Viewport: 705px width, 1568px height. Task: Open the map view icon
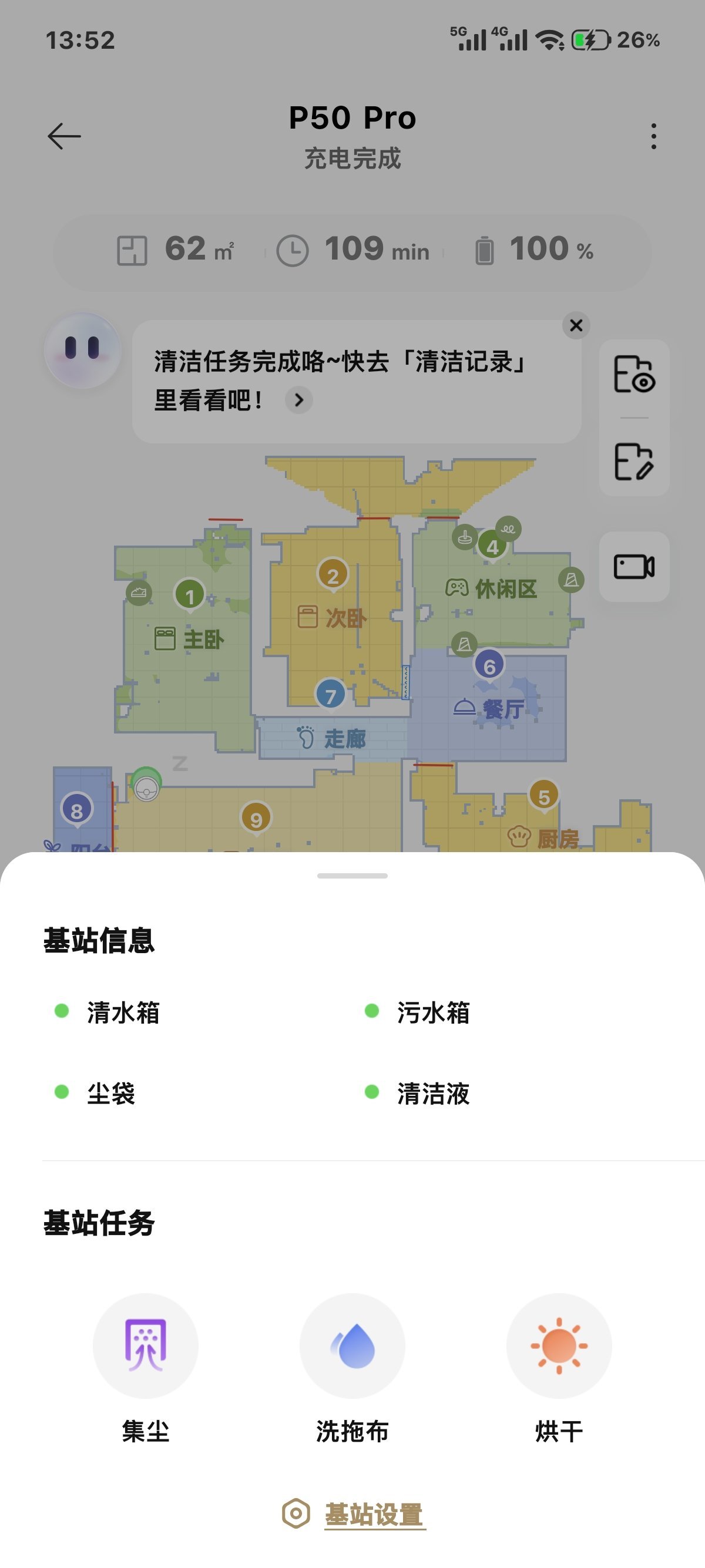(634, 374)
